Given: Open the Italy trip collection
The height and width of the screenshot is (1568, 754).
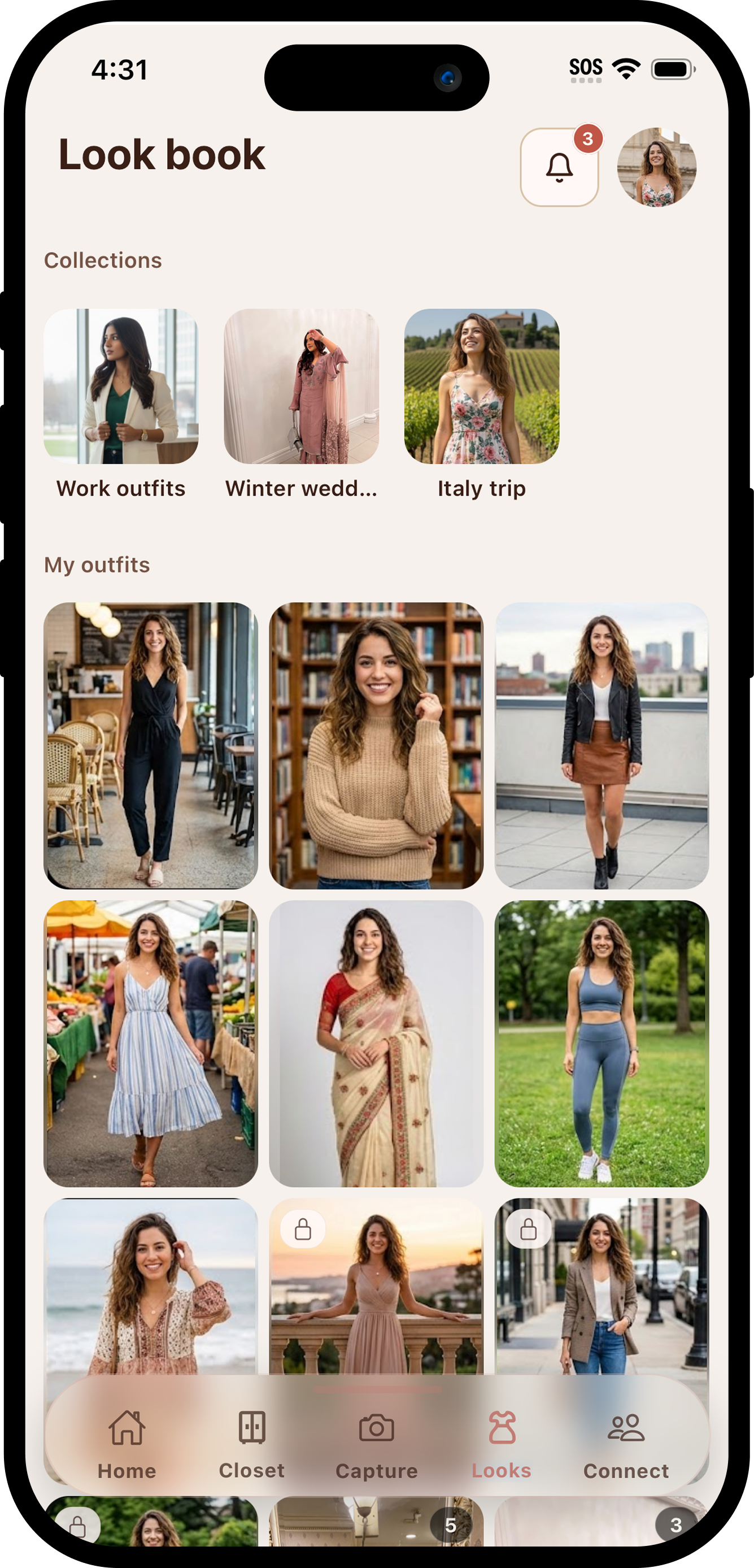Looking at the screenshot, I should [481, 386].
